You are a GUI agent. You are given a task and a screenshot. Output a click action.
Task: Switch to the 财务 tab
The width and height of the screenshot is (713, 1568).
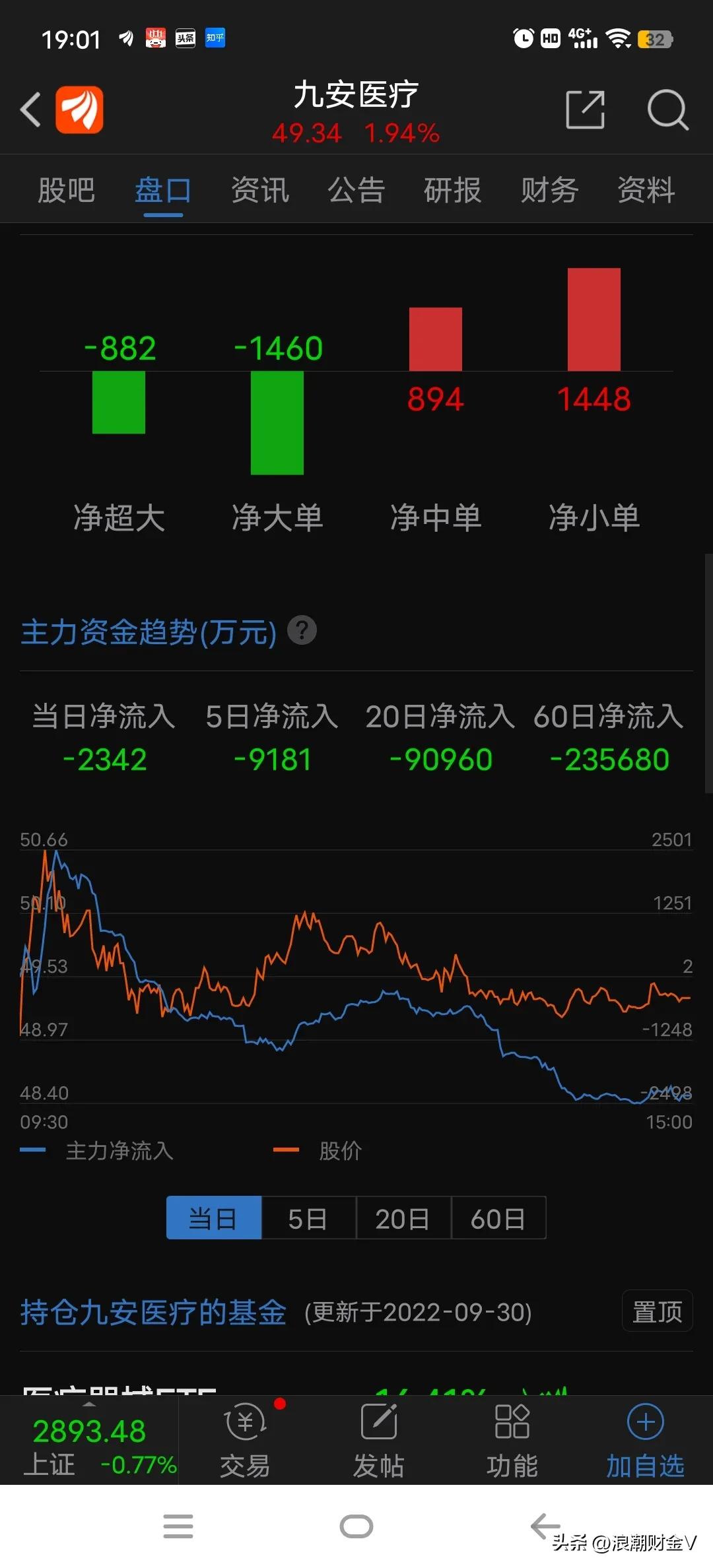(548, 191)
